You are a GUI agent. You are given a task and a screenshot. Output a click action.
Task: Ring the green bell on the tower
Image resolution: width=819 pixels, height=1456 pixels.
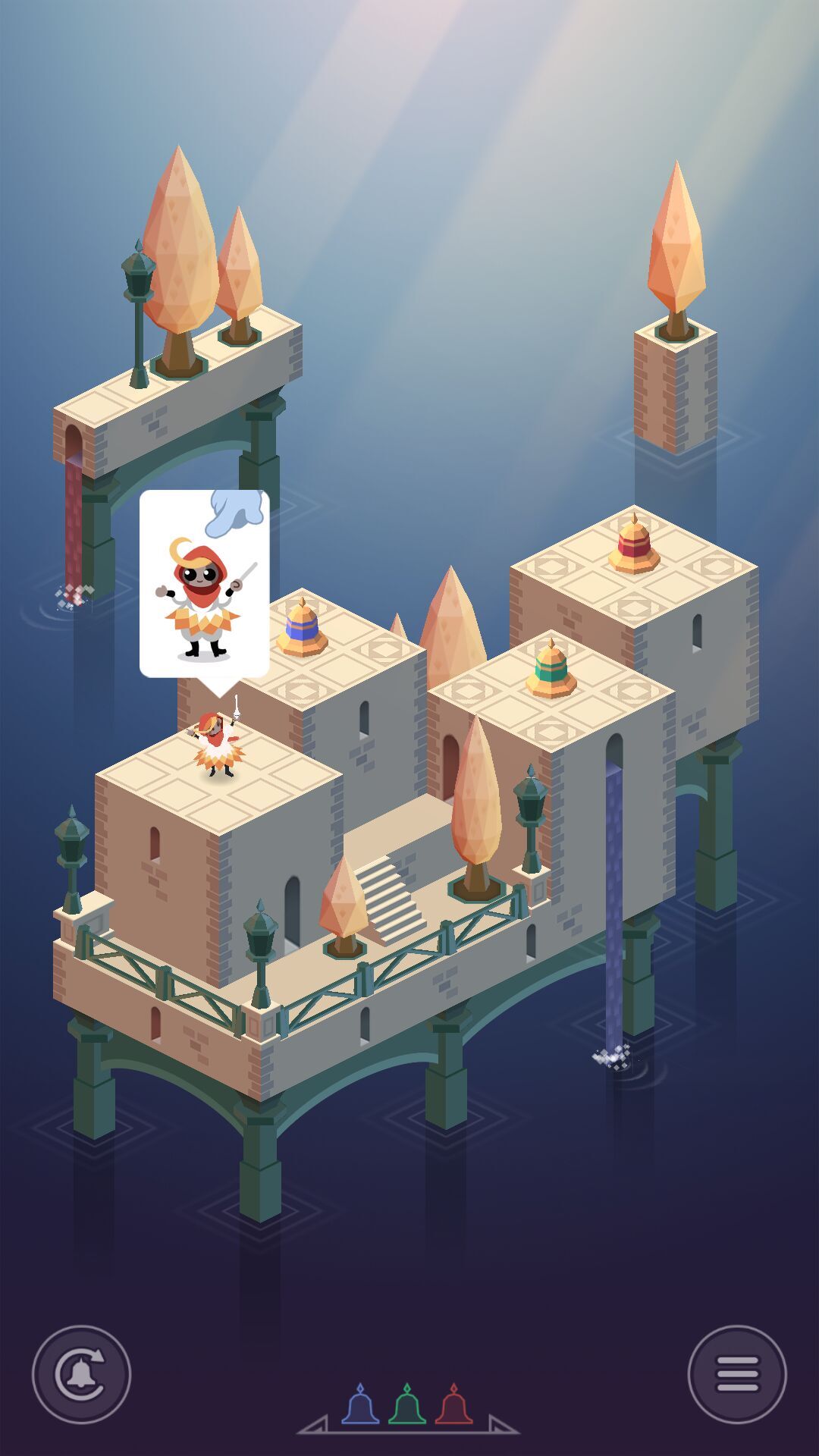point(551,671)
